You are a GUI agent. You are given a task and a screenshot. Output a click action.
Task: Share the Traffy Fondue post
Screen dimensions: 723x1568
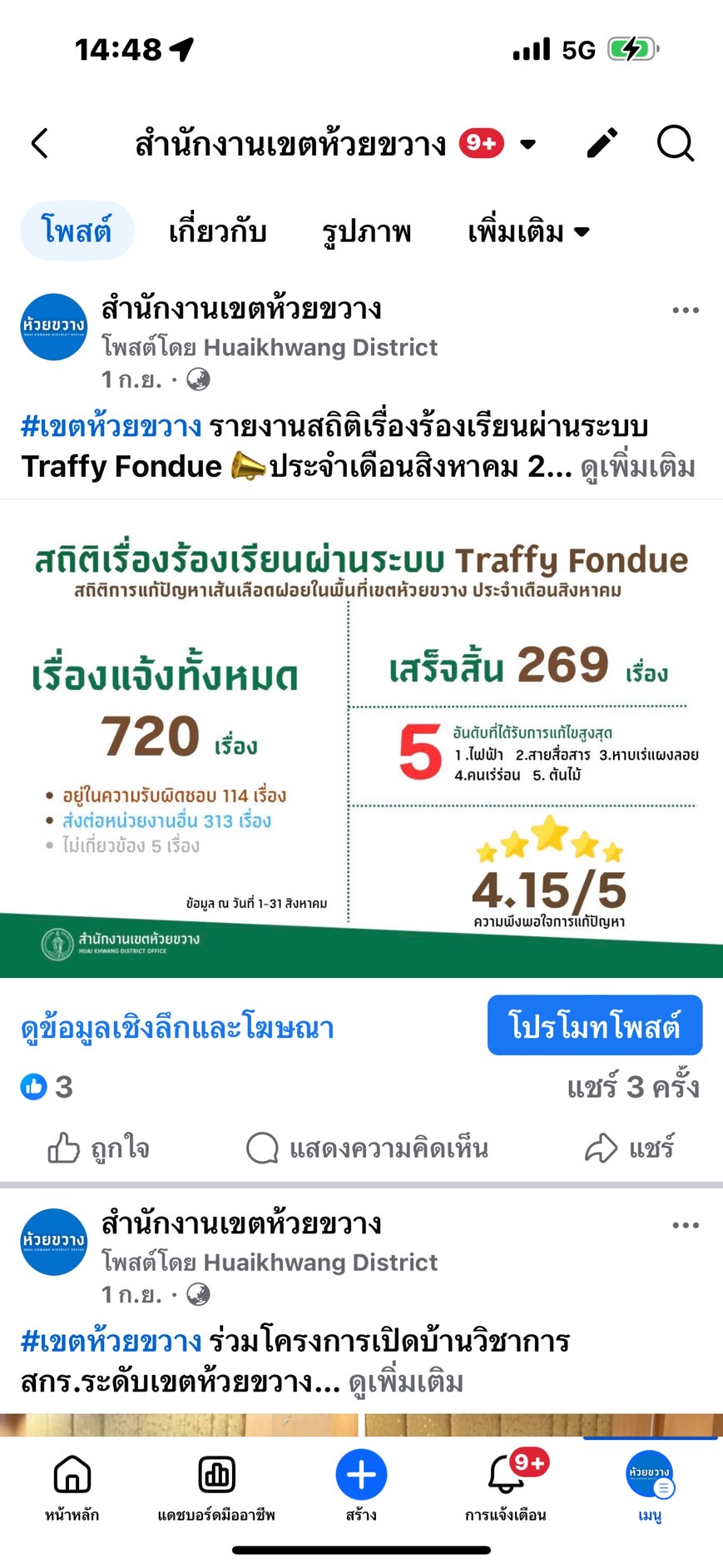(x=629, y=1149)
